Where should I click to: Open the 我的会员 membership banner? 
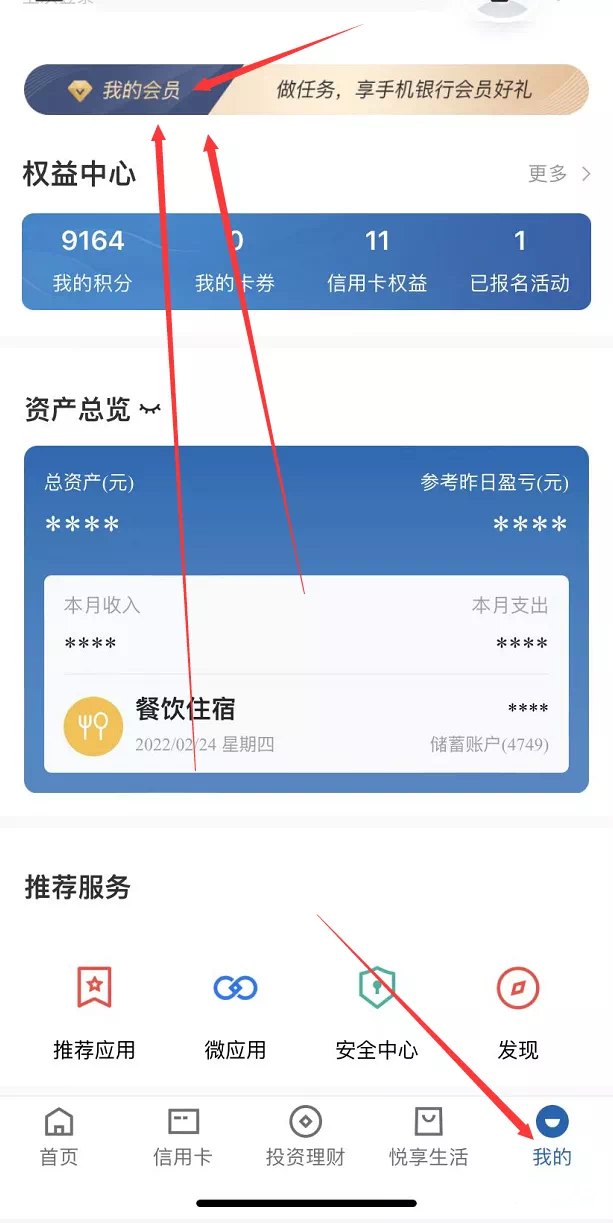point(306,90)
